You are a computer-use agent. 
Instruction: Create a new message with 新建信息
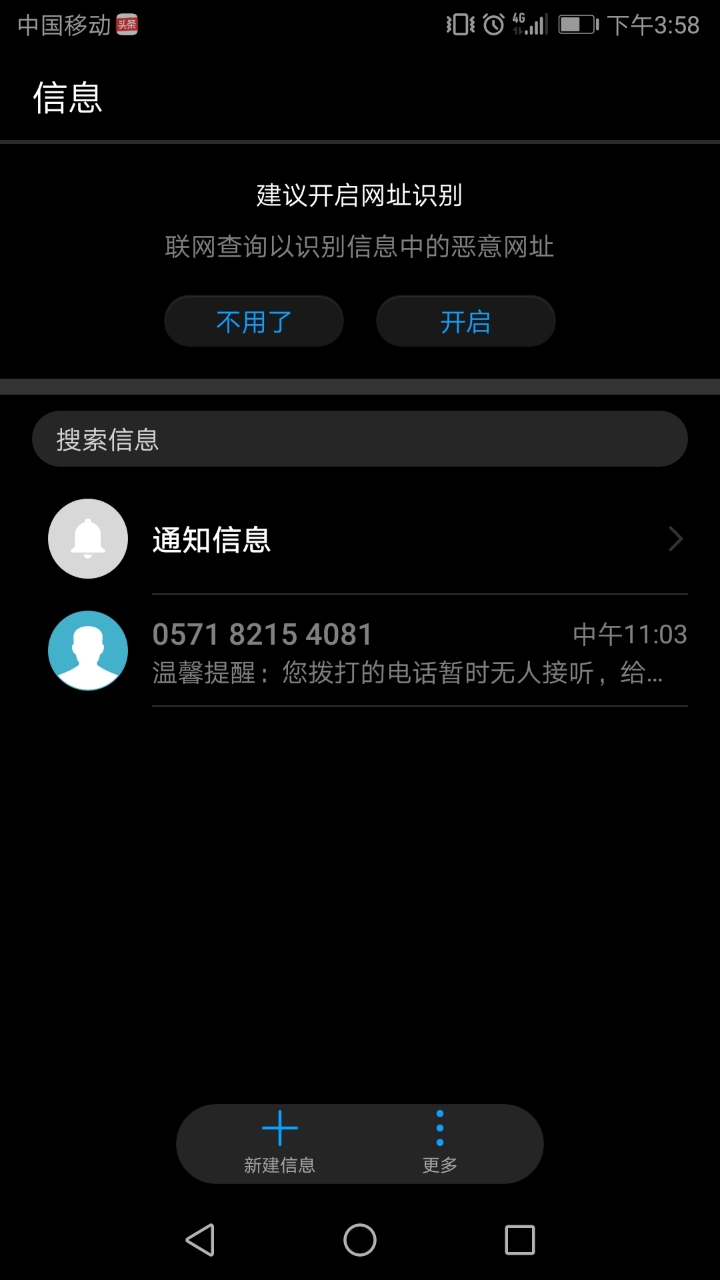click(280, 1143)
